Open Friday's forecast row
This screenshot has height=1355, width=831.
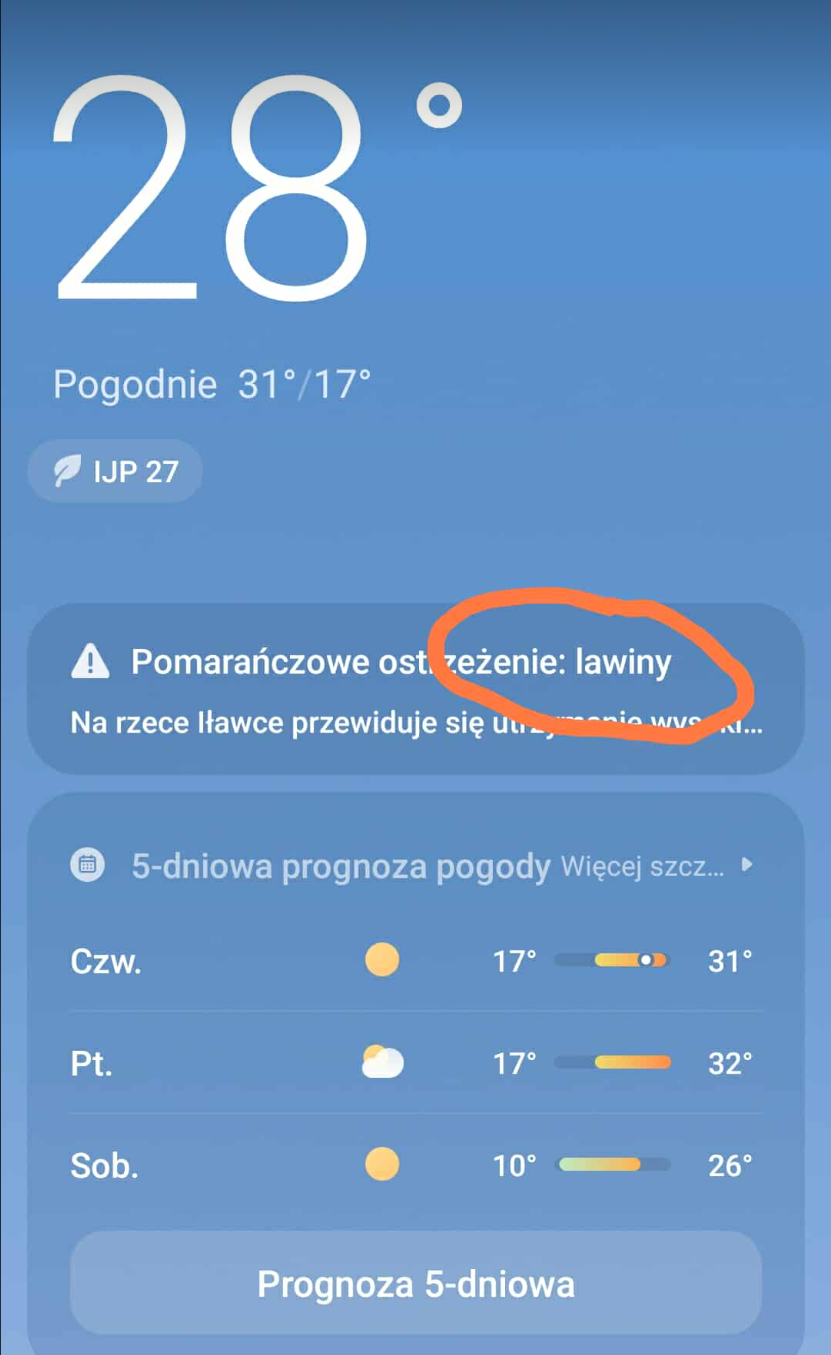415,1063
